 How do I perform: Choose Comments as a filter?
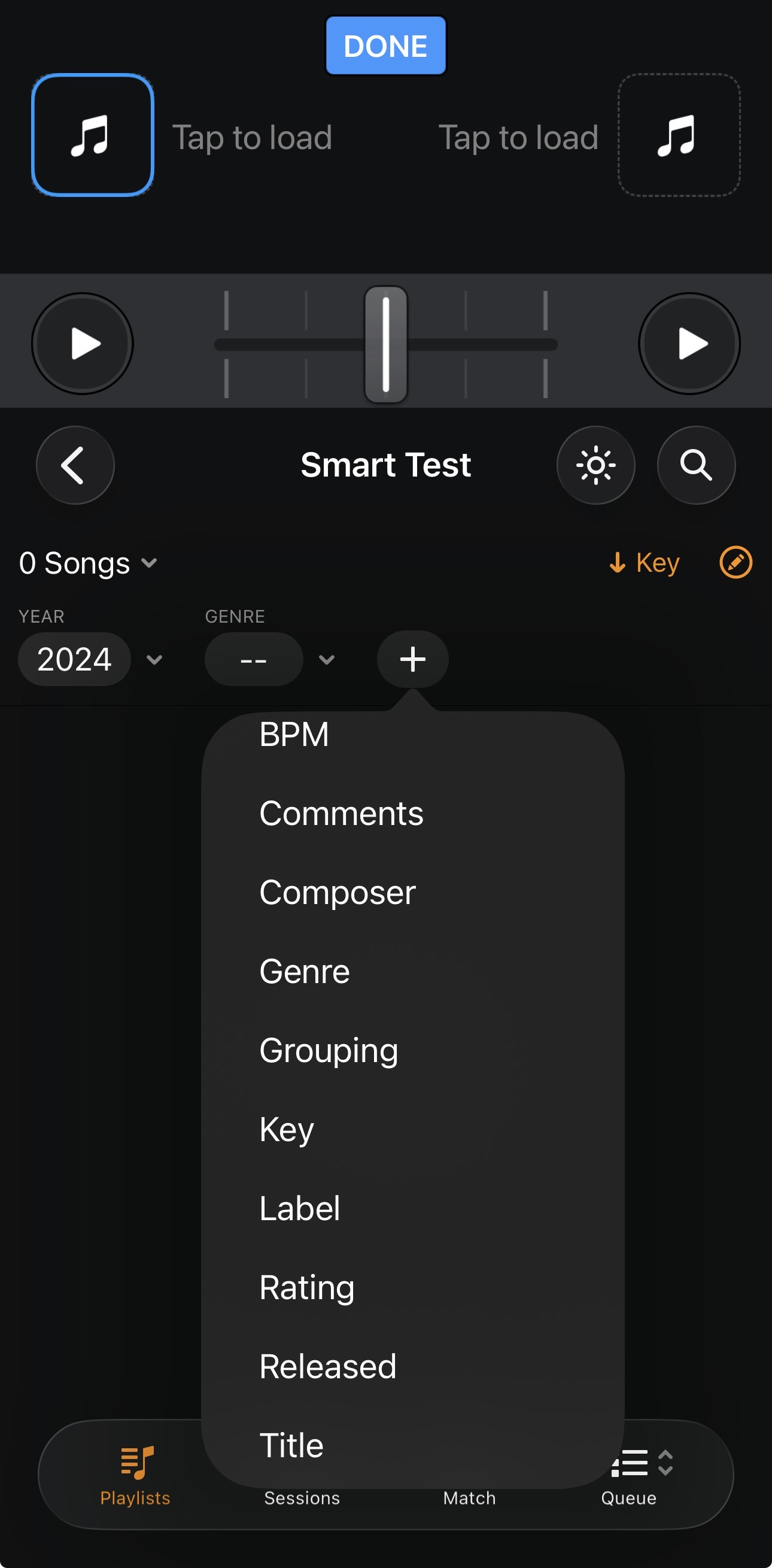pyautogui.click(x=341, y=814)
